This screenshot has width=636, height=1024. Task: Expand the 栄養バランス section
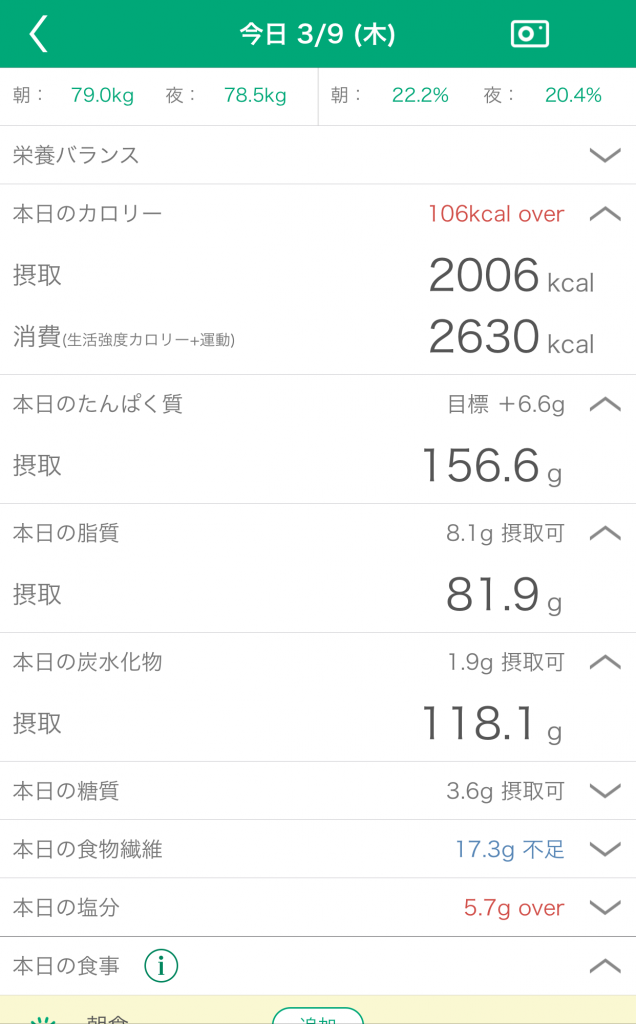[x=605, y=155]
